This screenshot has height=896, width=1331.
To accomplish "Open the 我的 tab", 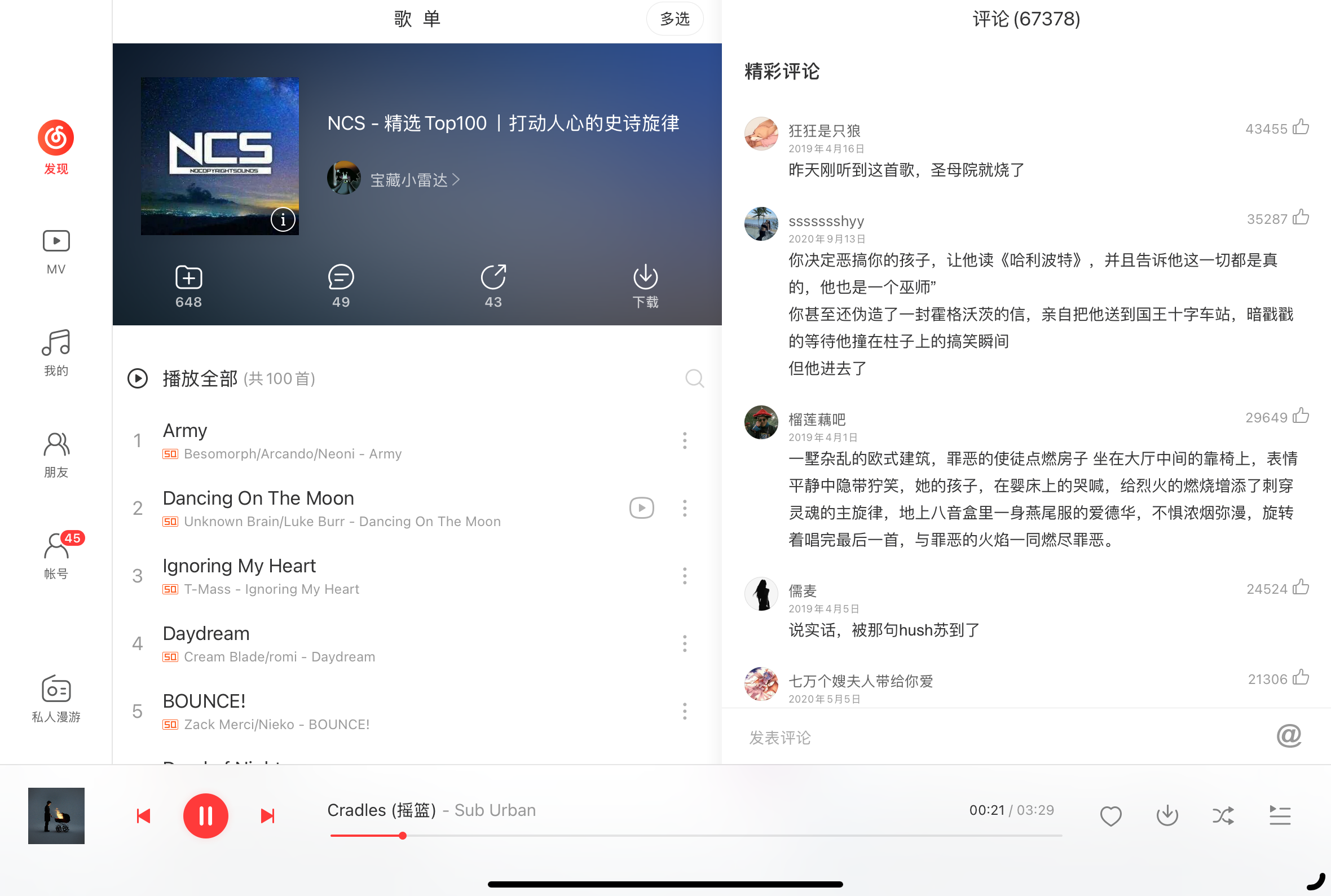I will [56, 352].
